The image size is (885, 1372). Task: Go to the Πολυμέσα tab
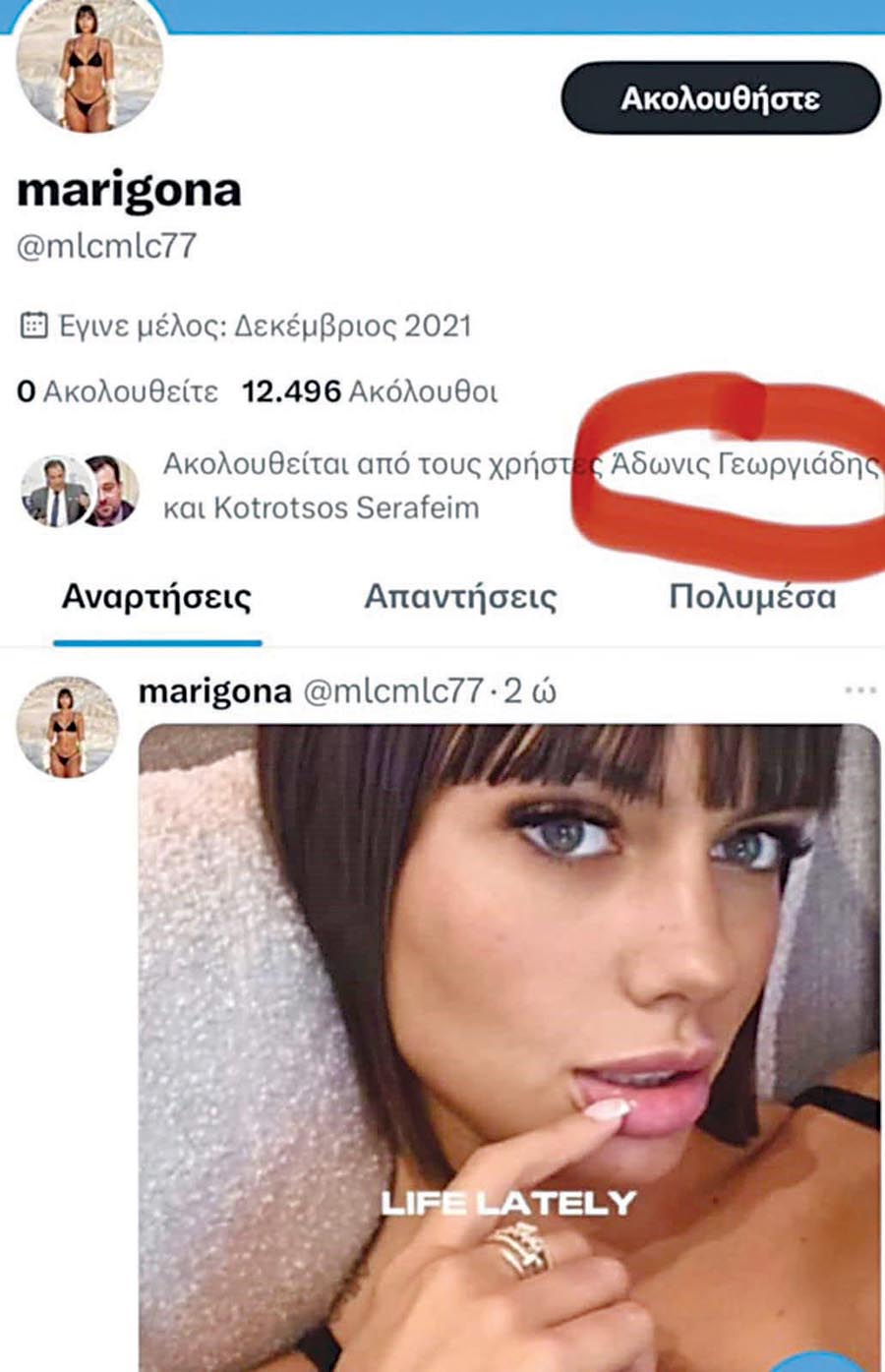click(752, 597)
